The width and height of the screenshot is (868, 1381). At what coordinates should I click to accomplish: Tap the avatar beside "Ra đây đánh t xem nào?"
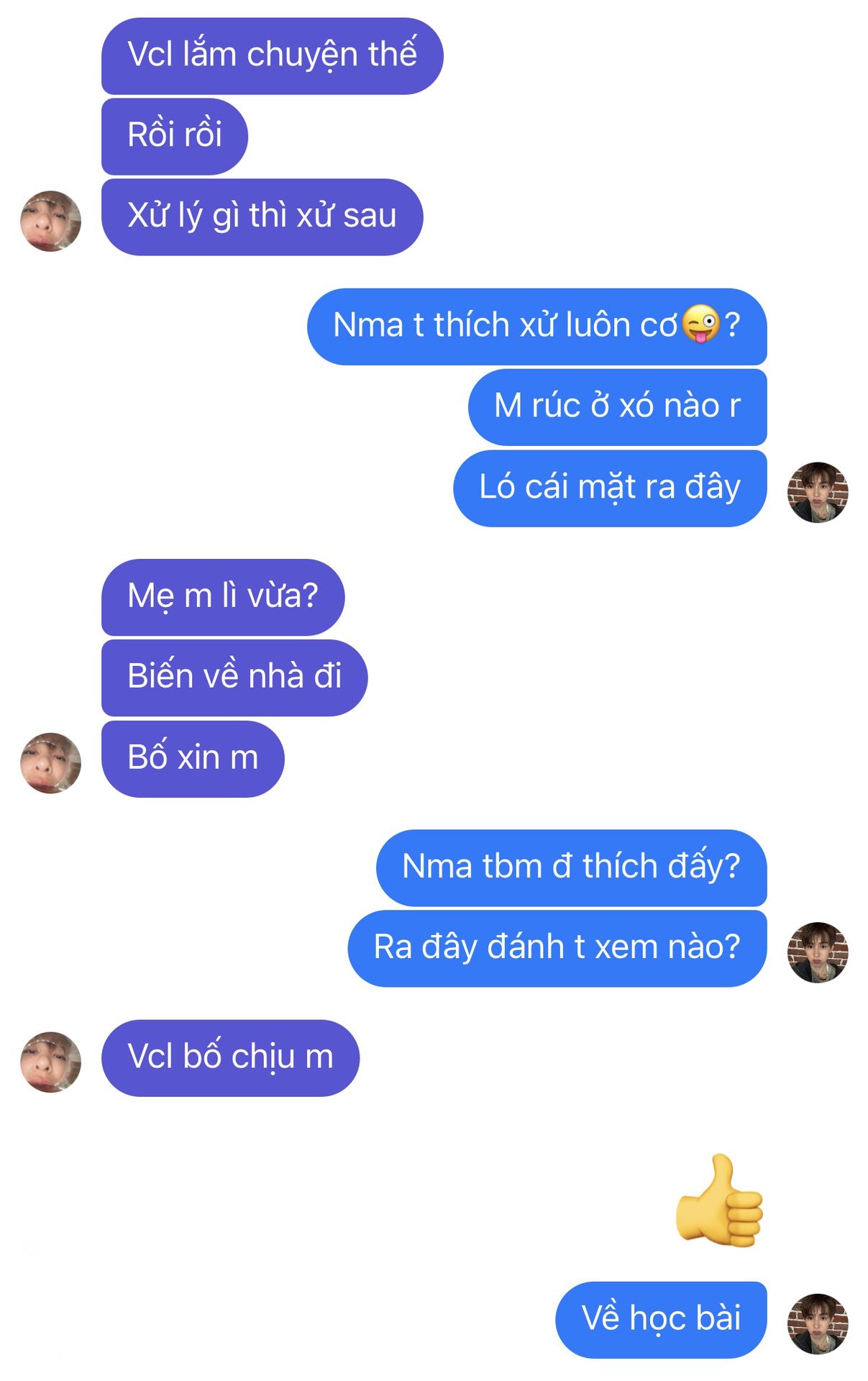818,952
